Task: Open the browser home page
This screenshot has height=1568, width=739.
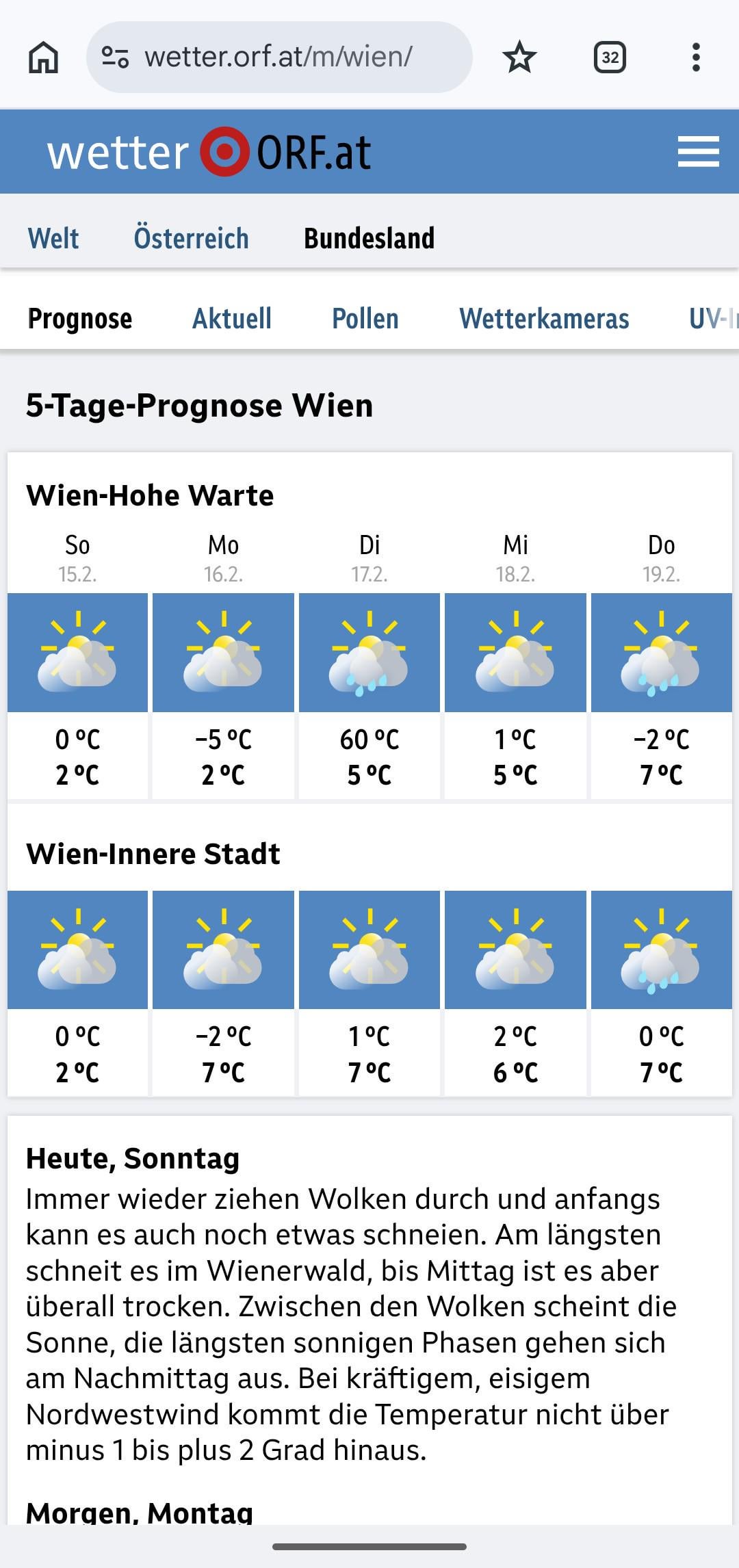Action: pyautogui.click(x=43, y=57)
